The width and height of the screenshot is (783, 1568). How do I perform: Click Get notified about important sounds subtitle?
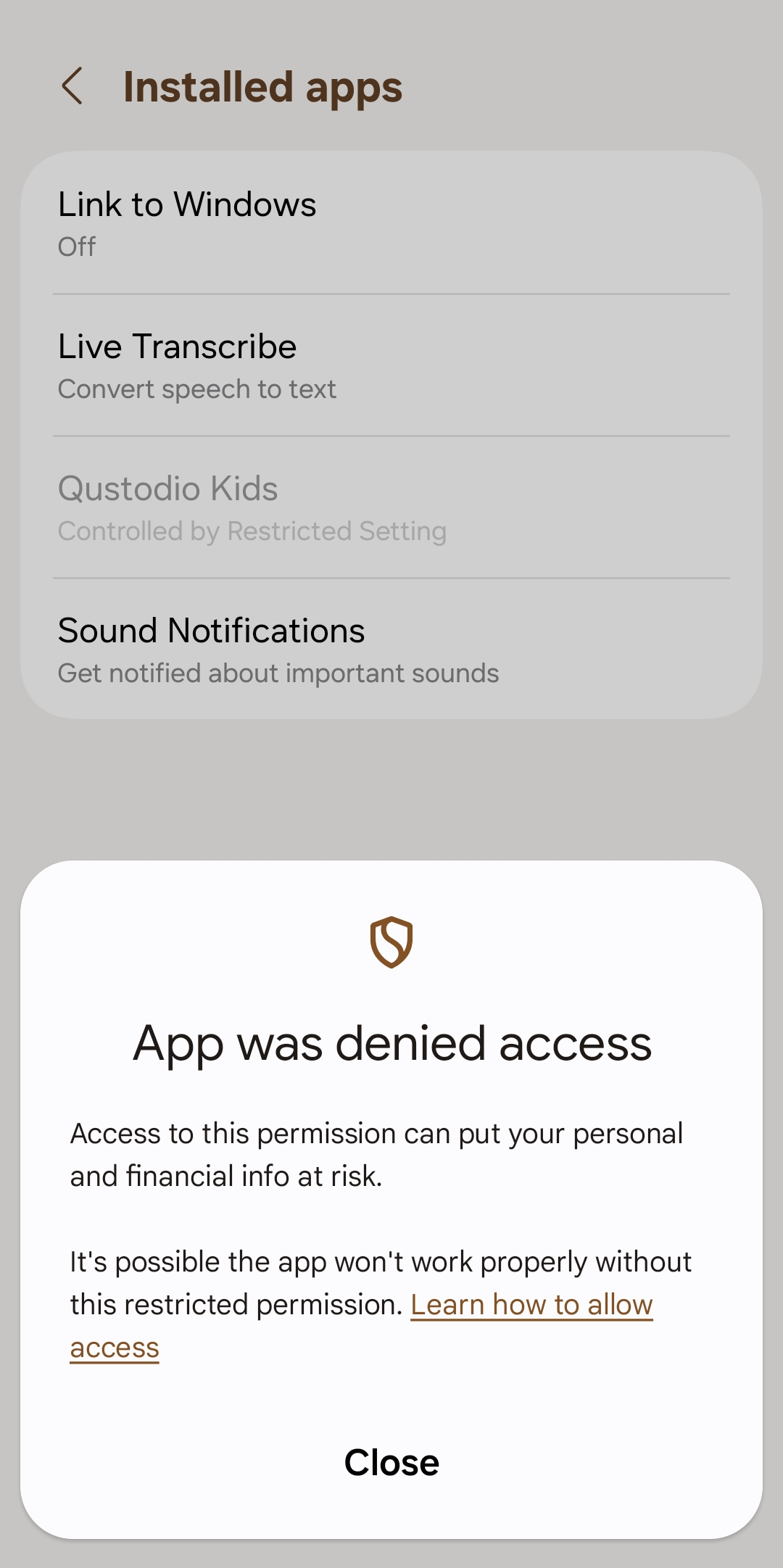[x=278, y=673]
